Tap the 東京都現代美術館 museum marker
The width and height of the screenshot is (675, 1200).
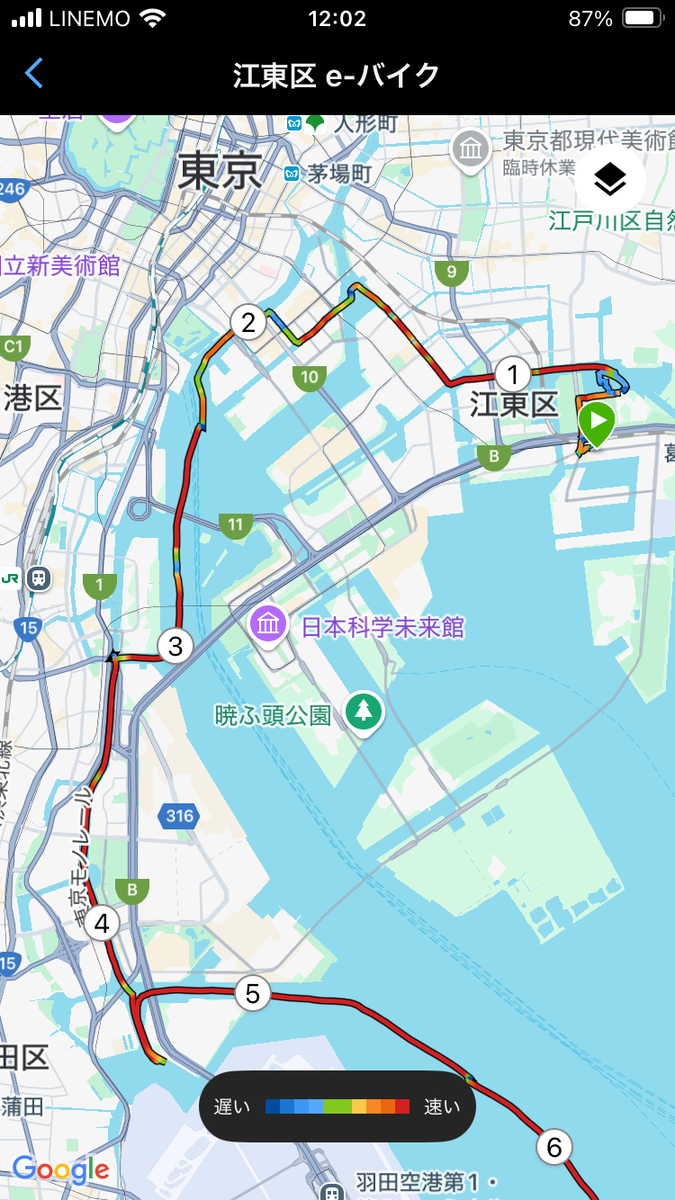pyautogui.click(x=470, y=148)
